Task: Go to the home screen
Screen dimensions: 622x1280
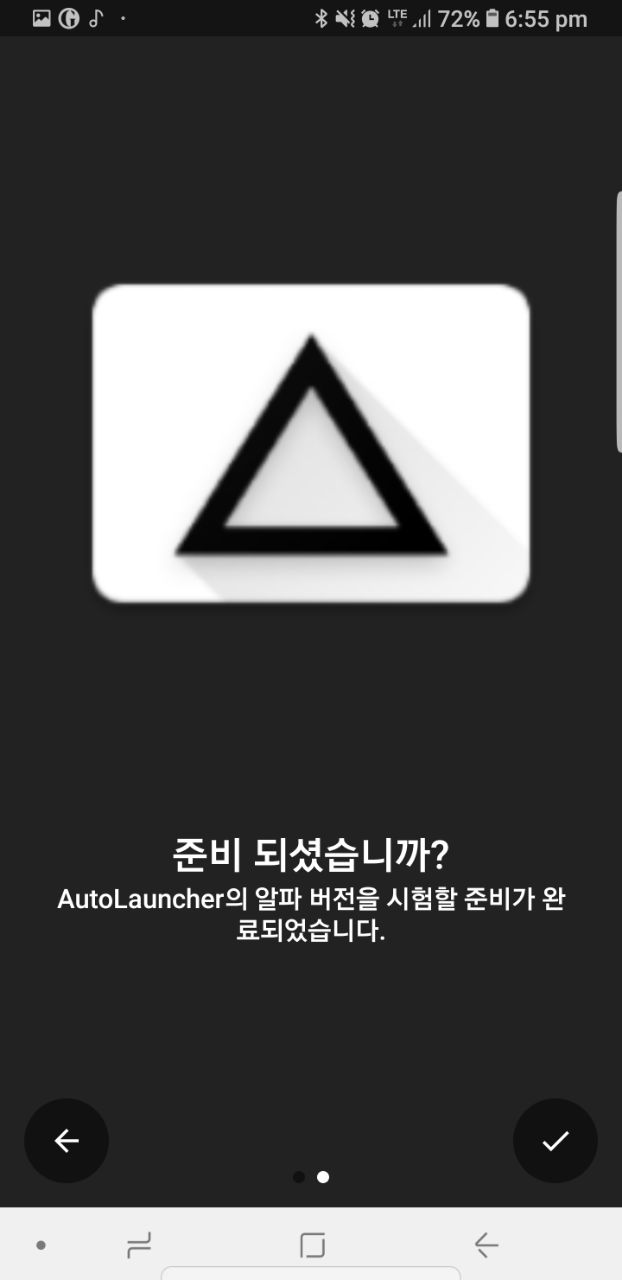Action: (x=312, y=1245)
